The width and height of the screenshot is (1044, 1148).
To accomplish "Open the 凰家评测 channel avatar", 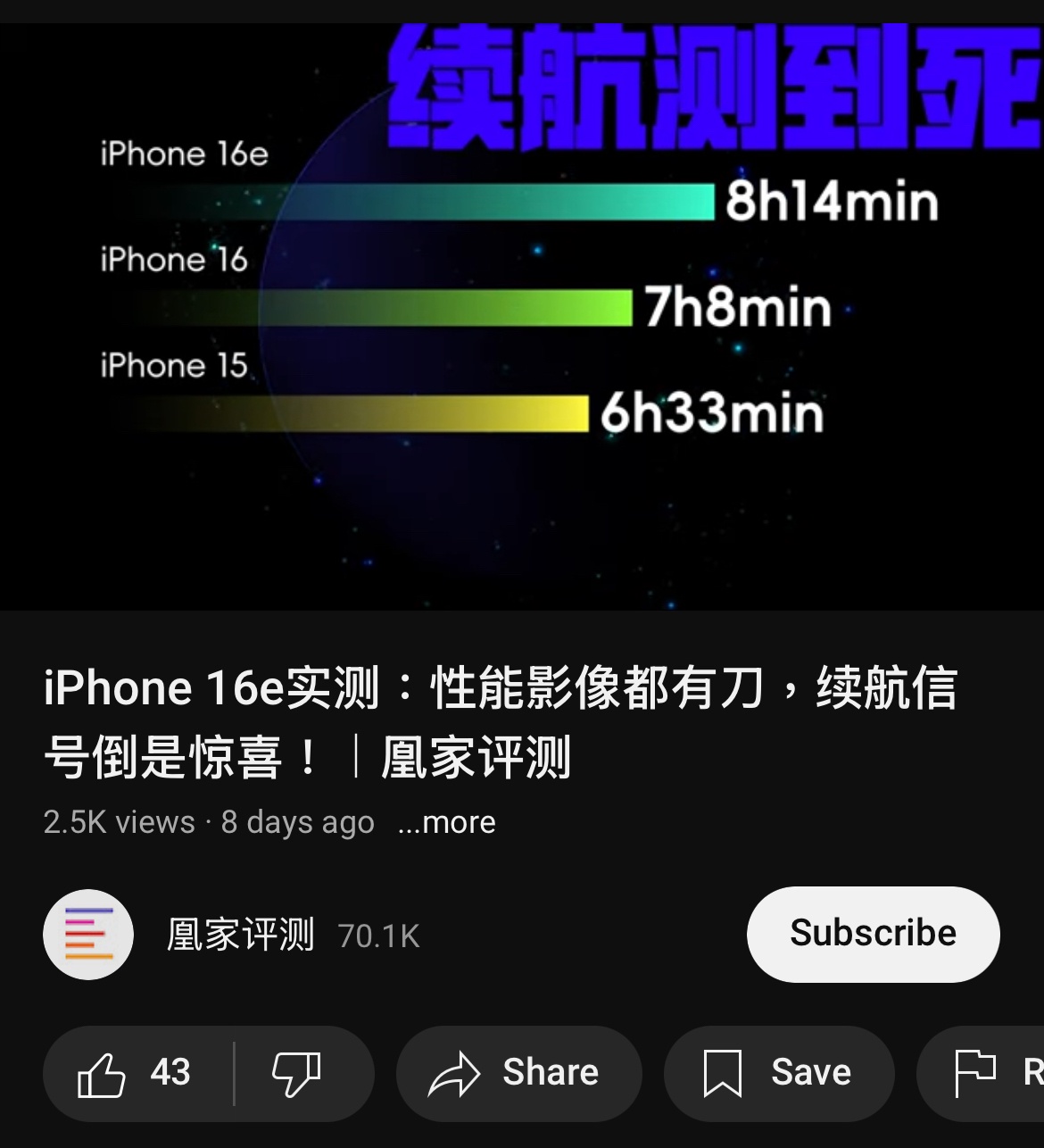I will pyautogui.click(x=88, y=935).
